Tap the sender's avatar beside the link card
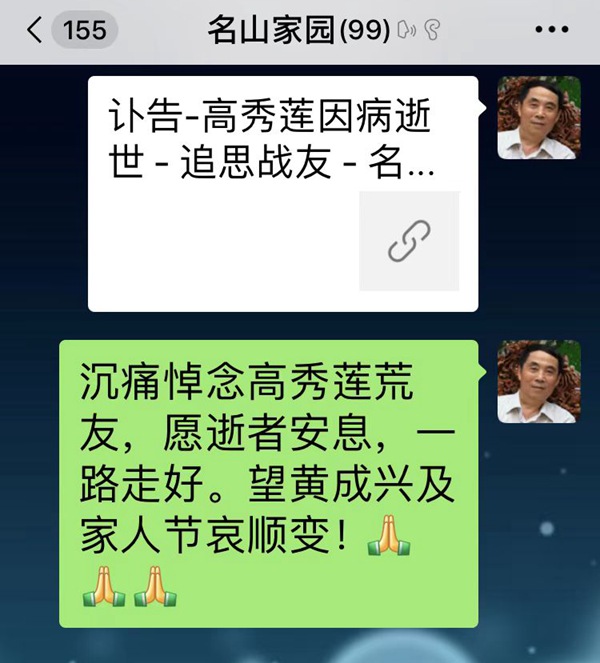Viewport: 600px width, 663px height. point(538,117)
